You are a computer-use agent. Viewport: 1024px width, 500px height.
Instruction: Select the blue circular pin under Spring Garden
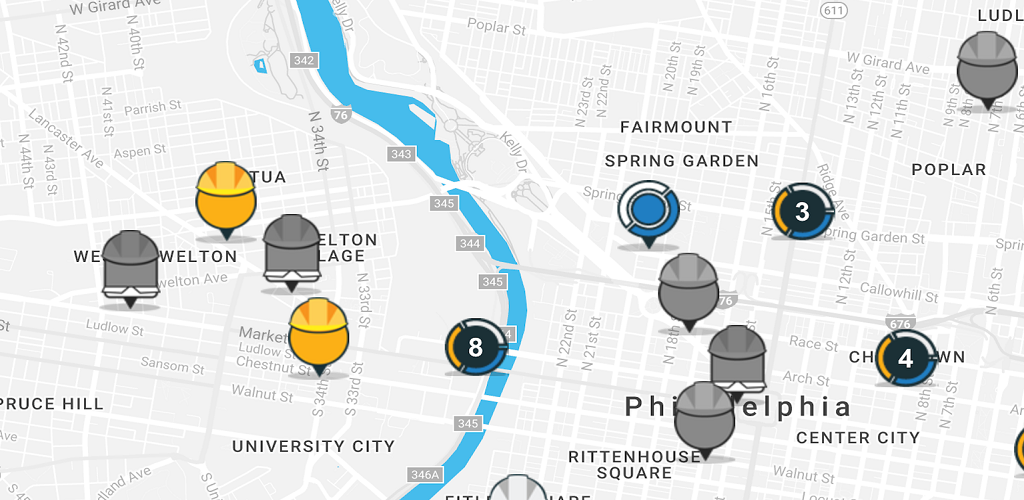[648, 214]
